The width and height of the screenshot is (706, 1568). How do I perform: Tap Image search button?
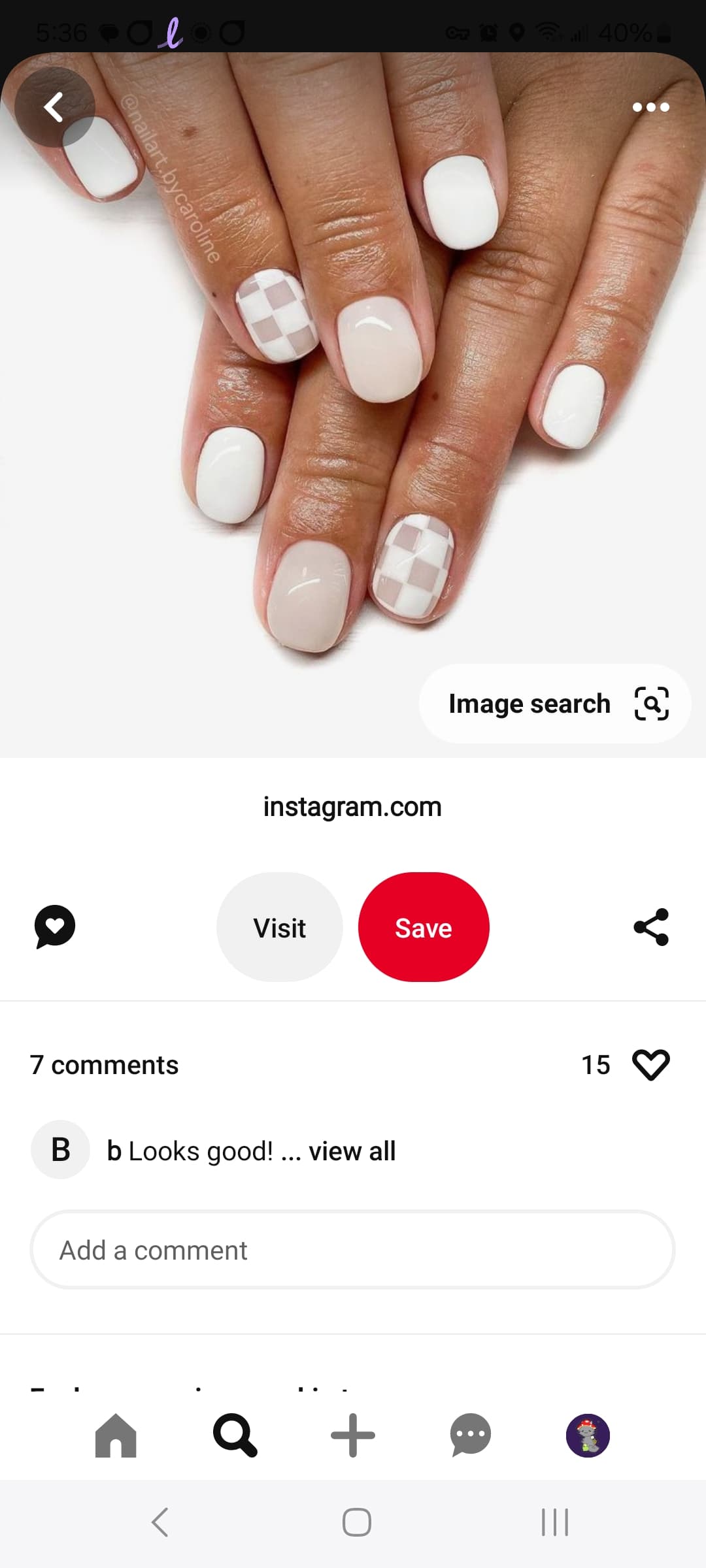pyautogui.click(x=555, y=704)
